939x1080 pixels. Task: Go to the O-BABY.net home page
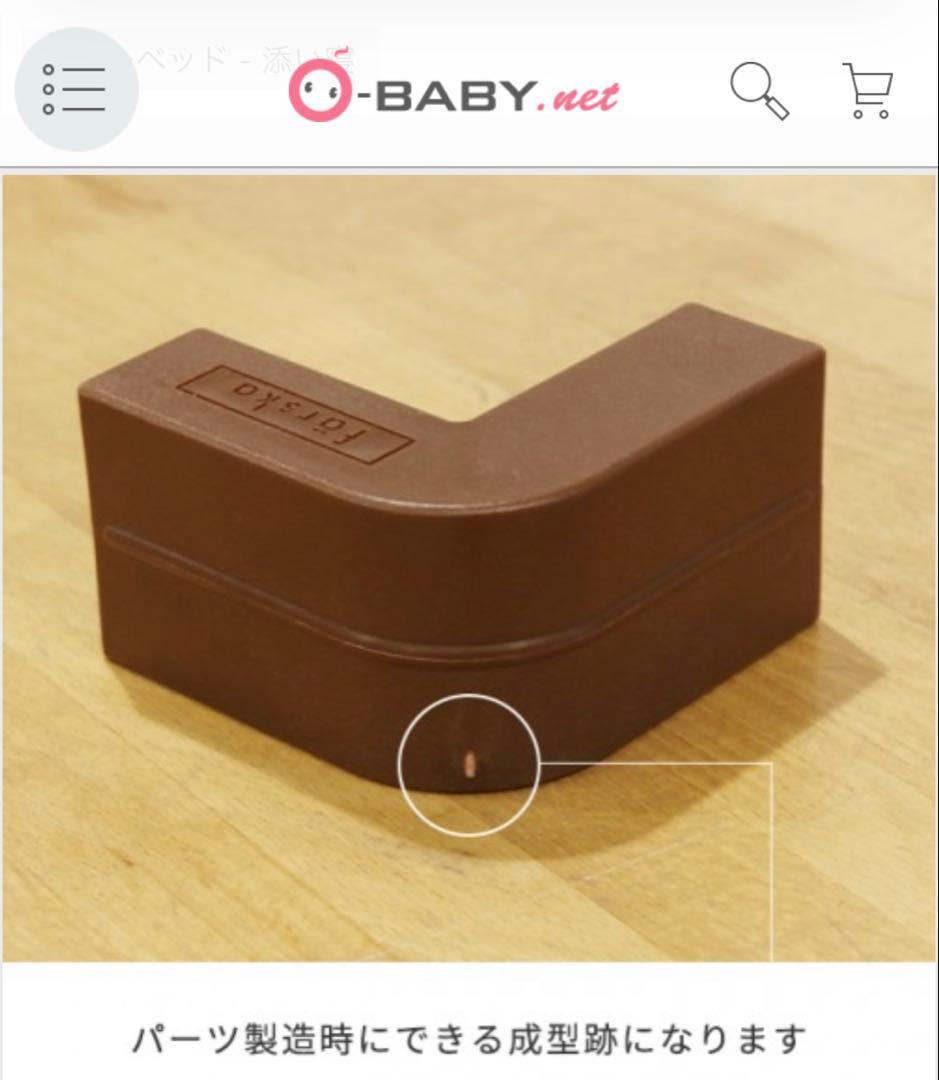pos(453,94)
